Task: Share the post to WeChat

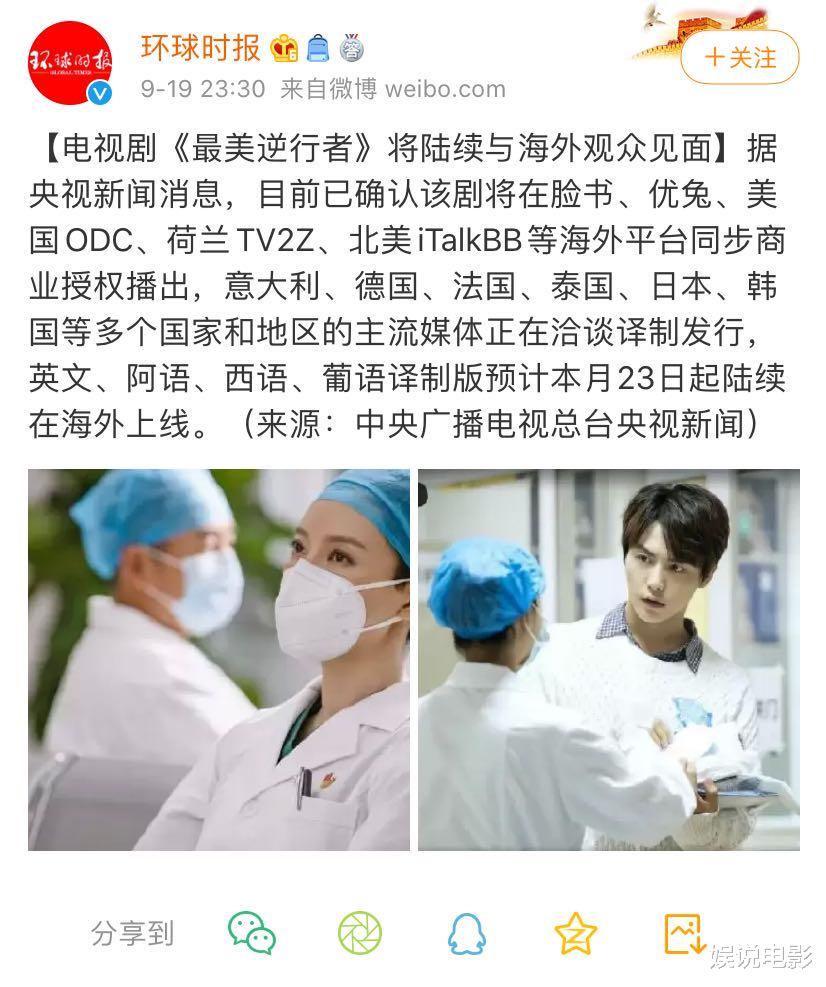Action: tap(253, 932)
